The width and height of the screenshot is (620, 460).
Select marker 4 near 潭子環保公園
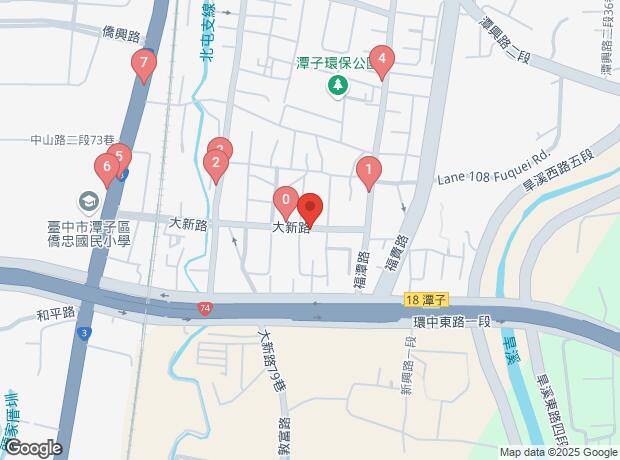380,59
